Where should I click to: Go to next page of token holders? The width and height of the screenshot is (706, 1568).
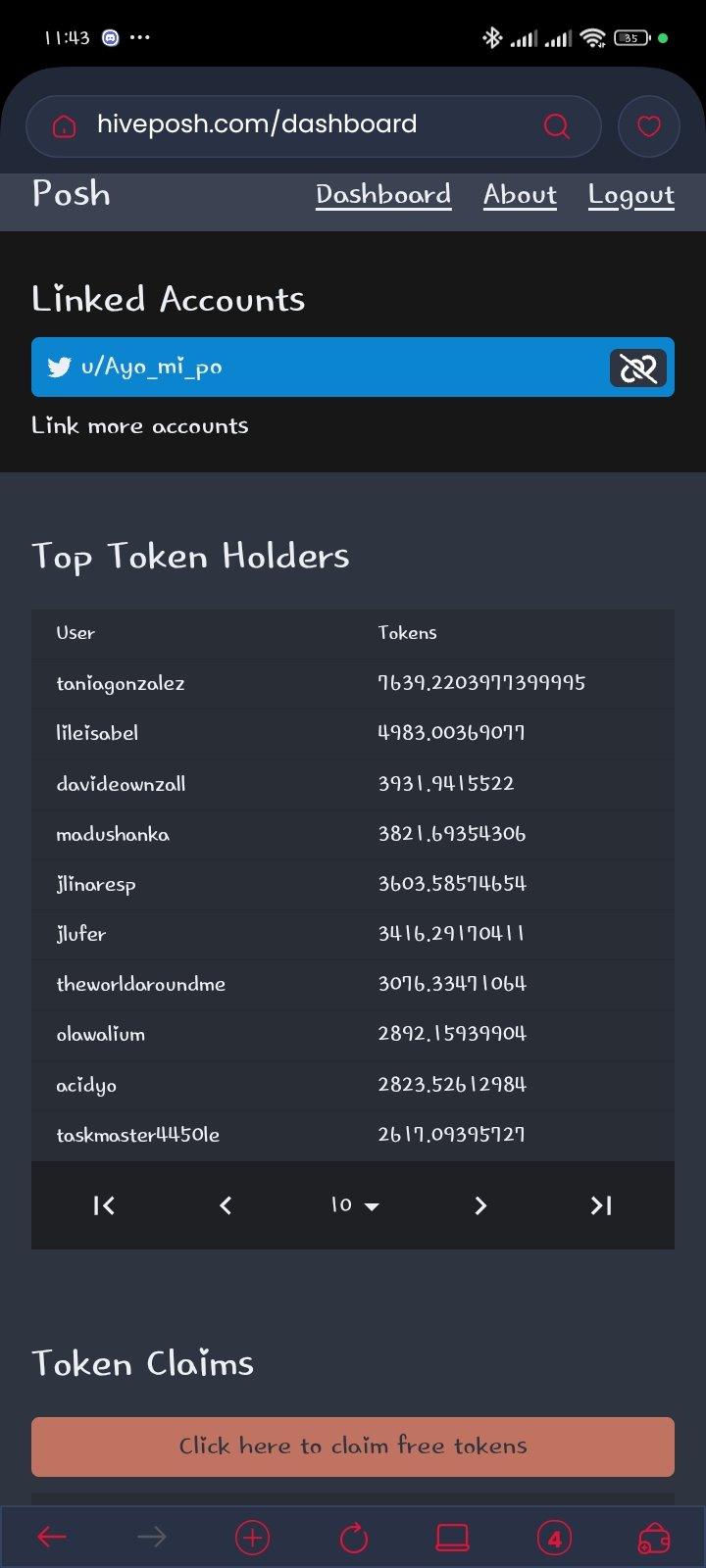pos(480,1205)
